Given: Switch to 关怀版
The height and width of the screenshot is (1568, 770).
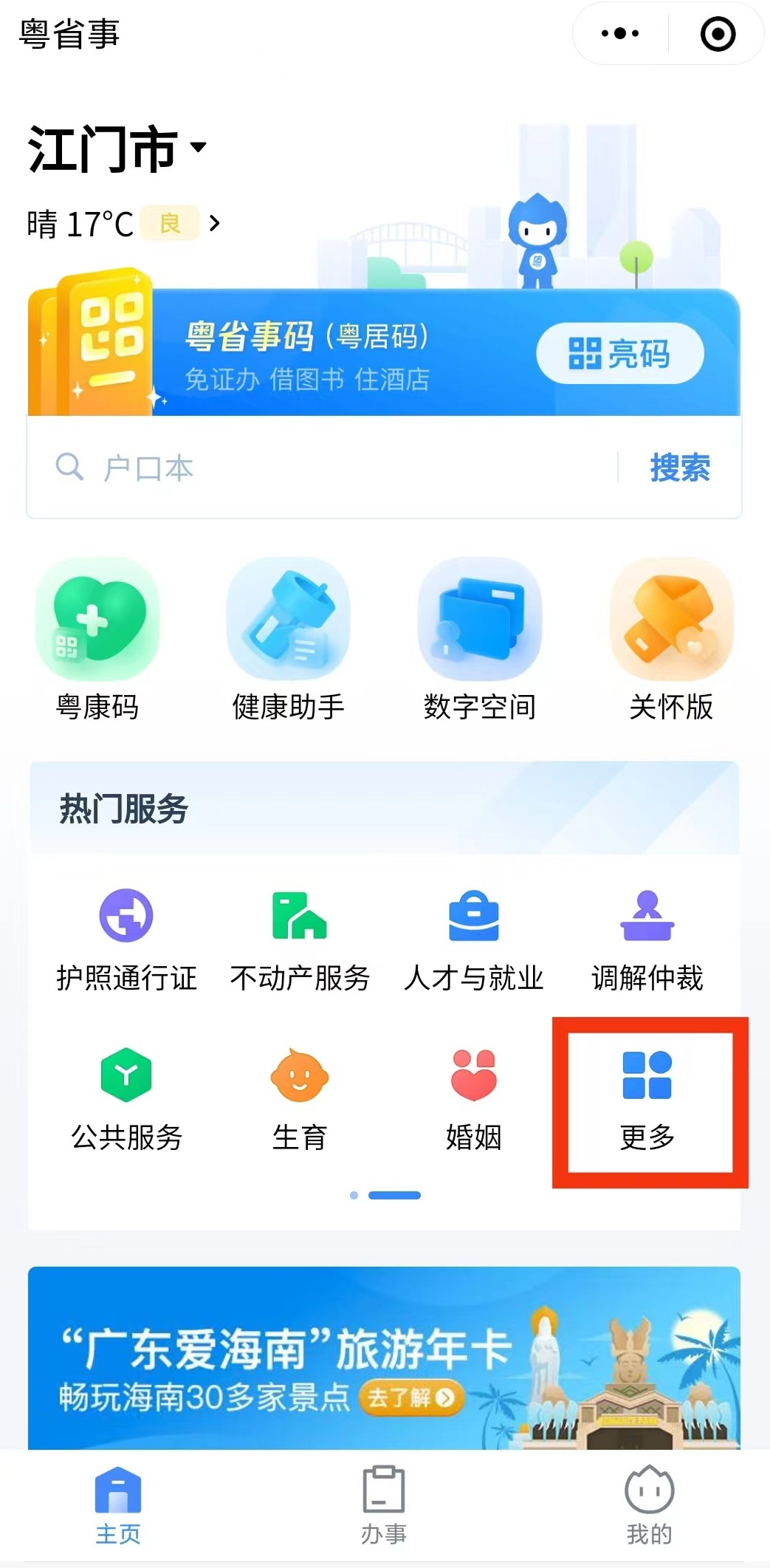Looking at the screenshot, I should pos(671,640).
